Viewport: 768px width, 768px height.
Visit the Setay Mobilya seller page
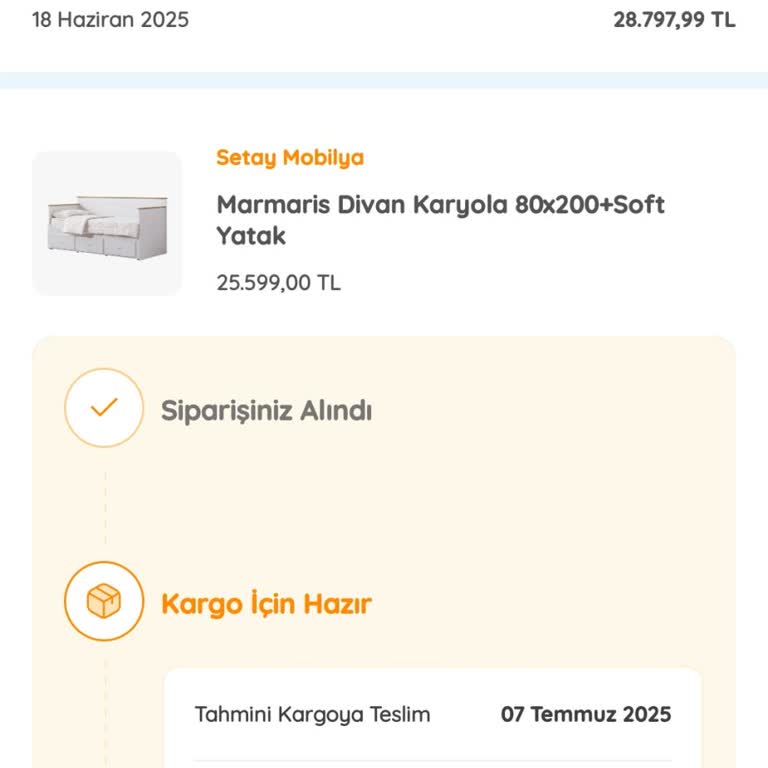click(x=290, y=158)
